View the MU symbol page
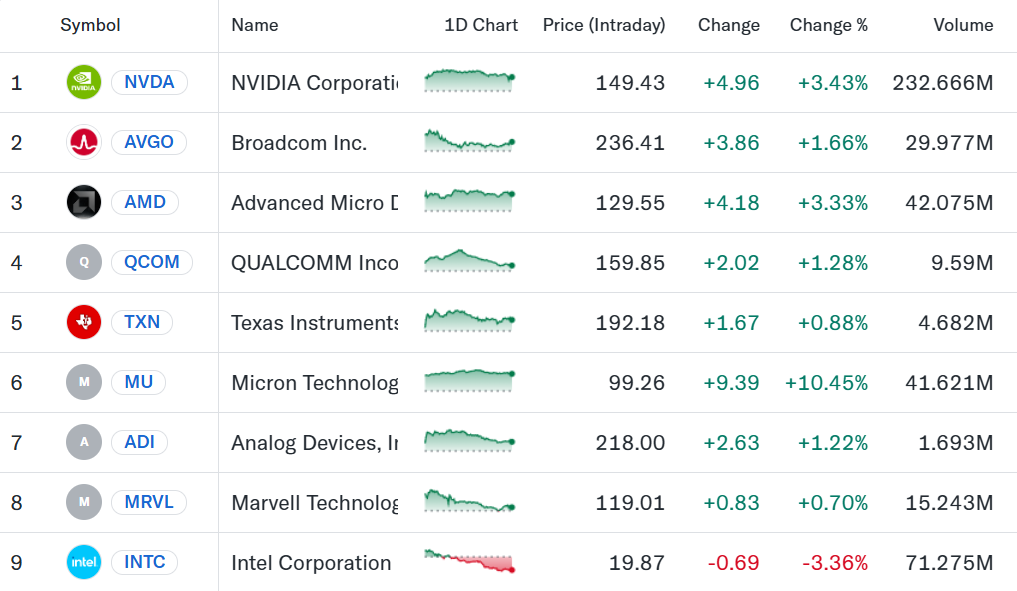Viewport: 1017px width, 591px height. [x=139, y=382]
